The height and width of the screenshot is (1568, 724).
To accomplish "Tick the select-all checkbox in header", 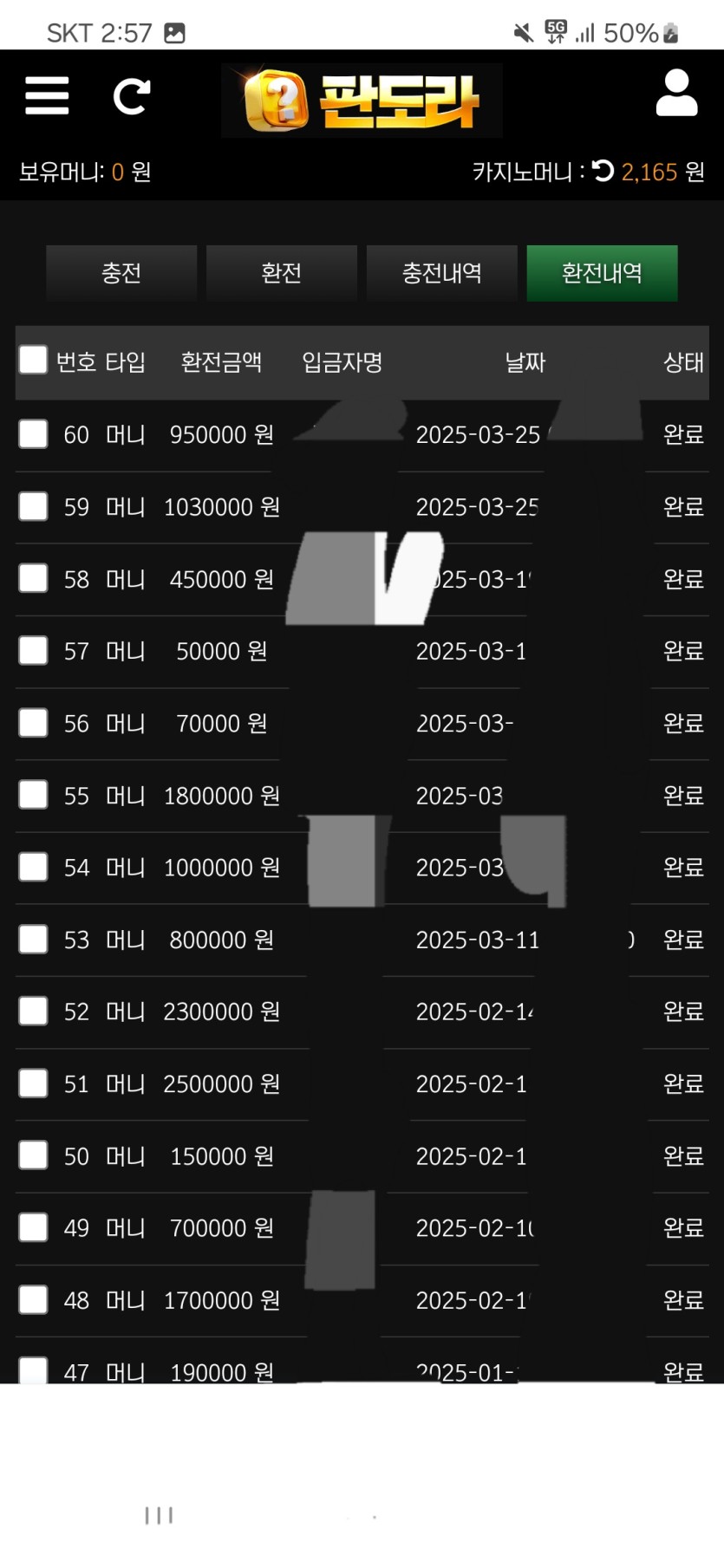I will [x=33, y=360].
